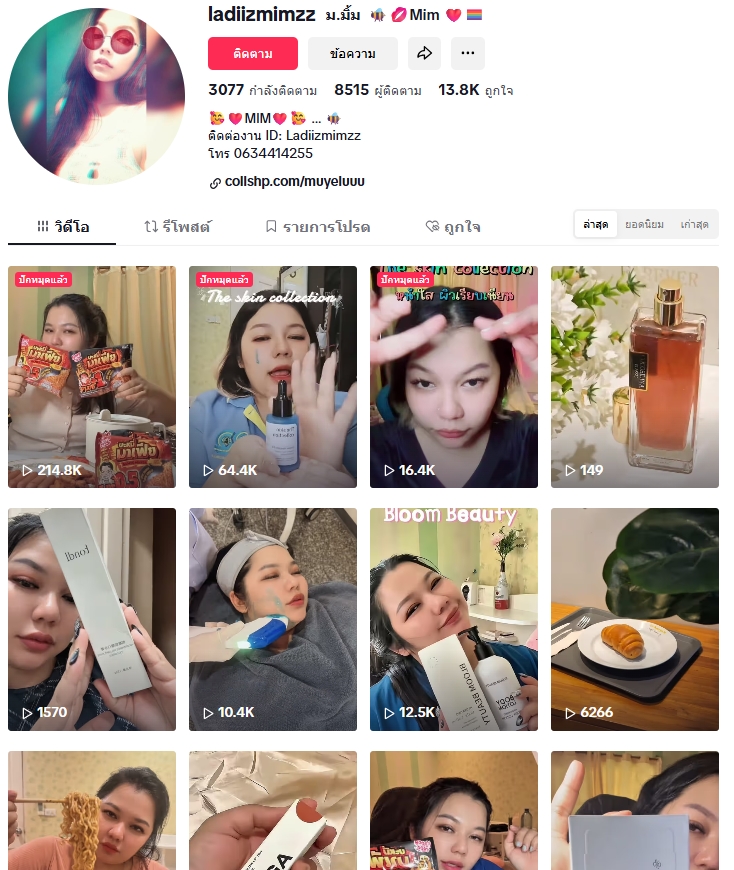The width and height of the screenshot is (734, 870).
Task: Open the ข้อความ message button
Action: pyautogui.click(x=352, y=53)
